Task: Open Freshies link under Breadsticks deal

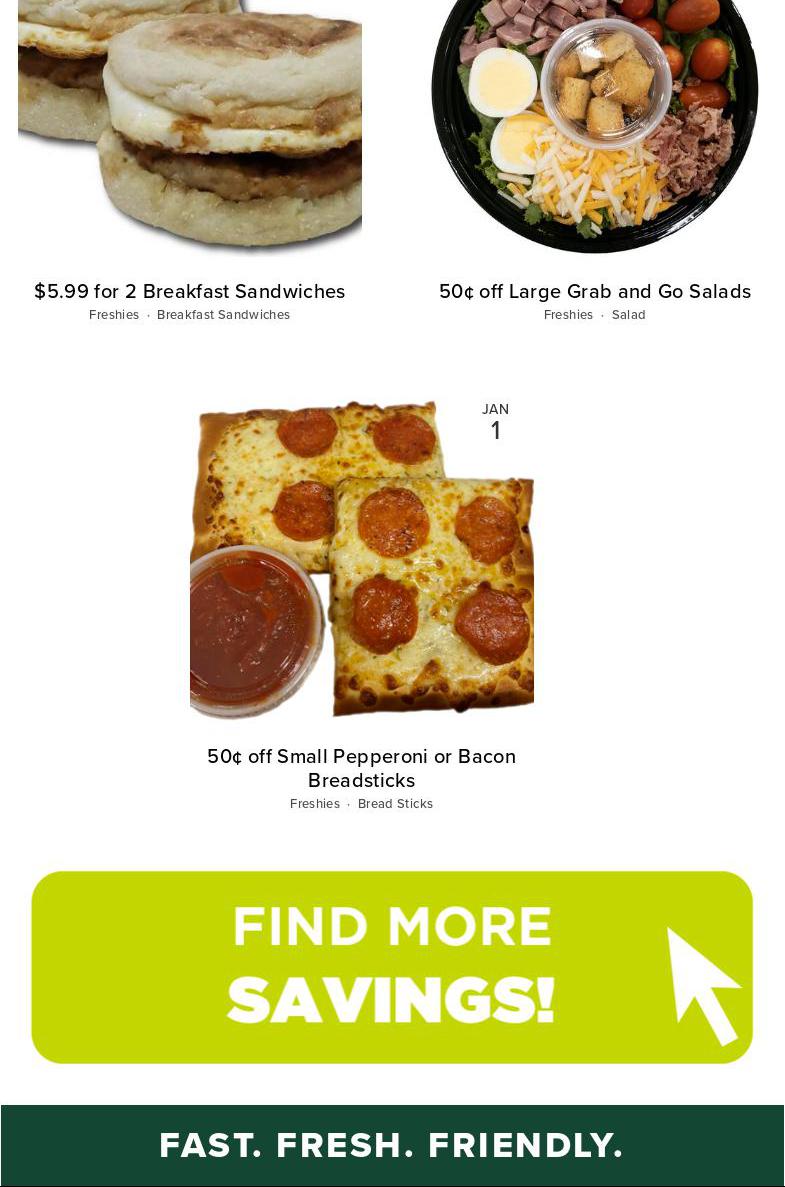Action: pyautogui.click(x=314, y=804)
